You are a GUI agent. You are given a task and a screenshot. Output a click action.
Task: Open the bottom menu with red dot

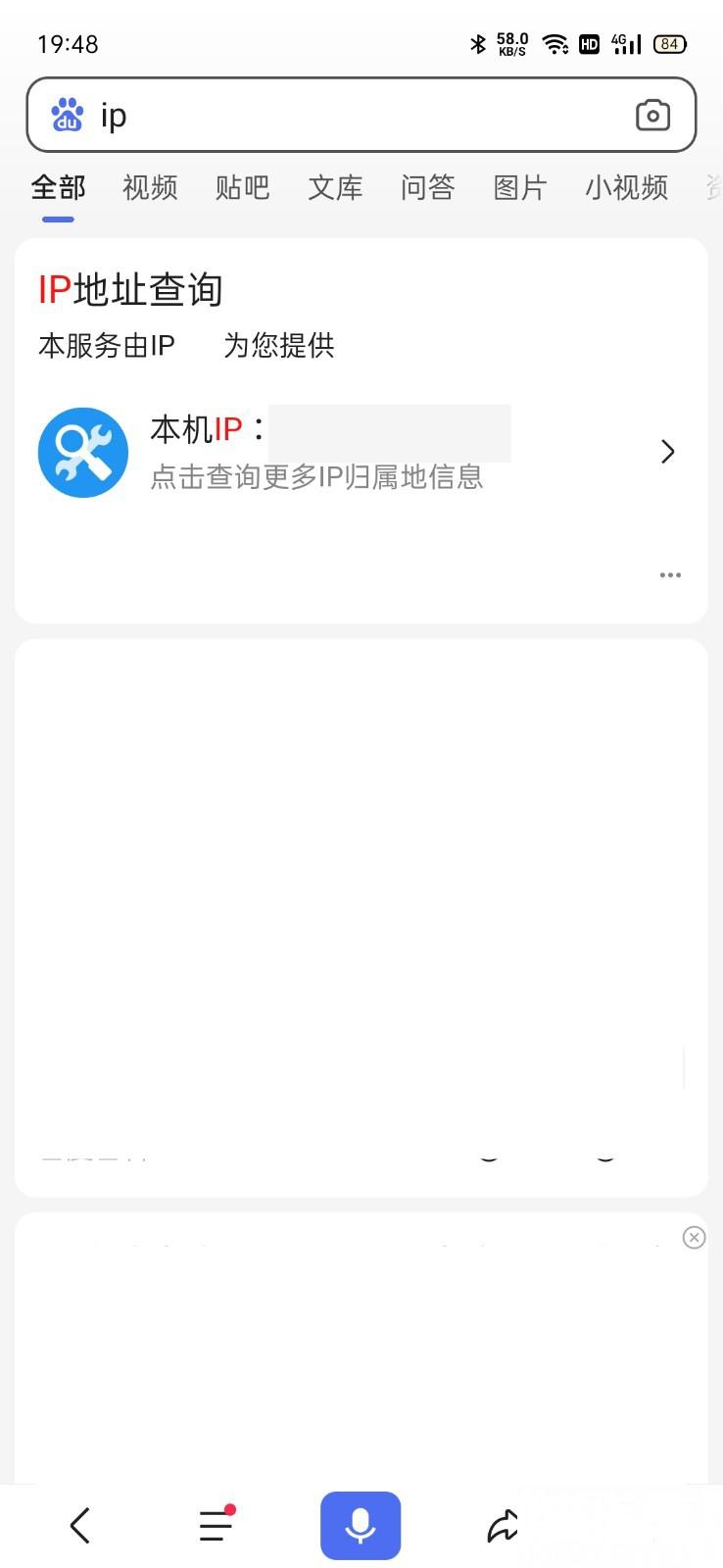point(216,1526)
